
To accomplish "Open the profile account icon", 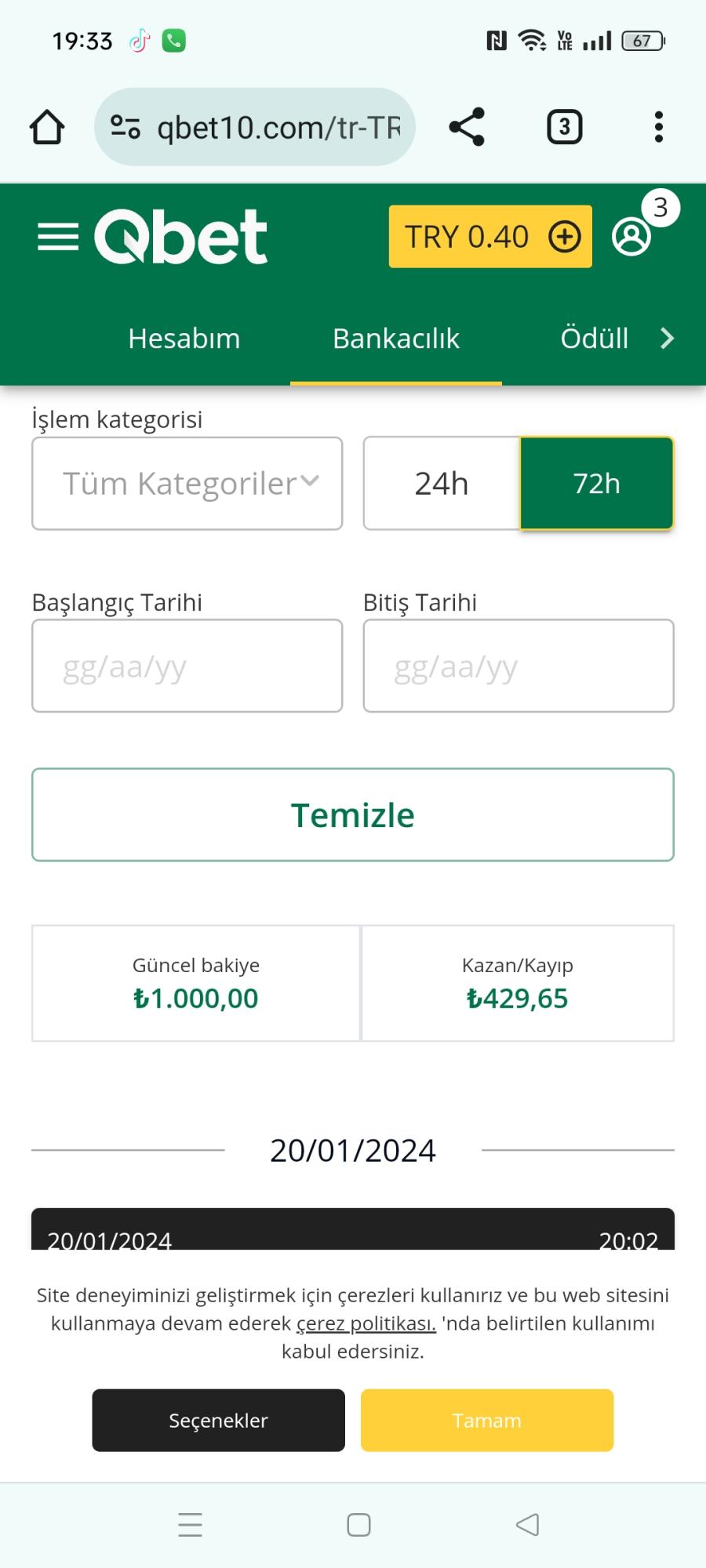I will click(x=632, y=238).
